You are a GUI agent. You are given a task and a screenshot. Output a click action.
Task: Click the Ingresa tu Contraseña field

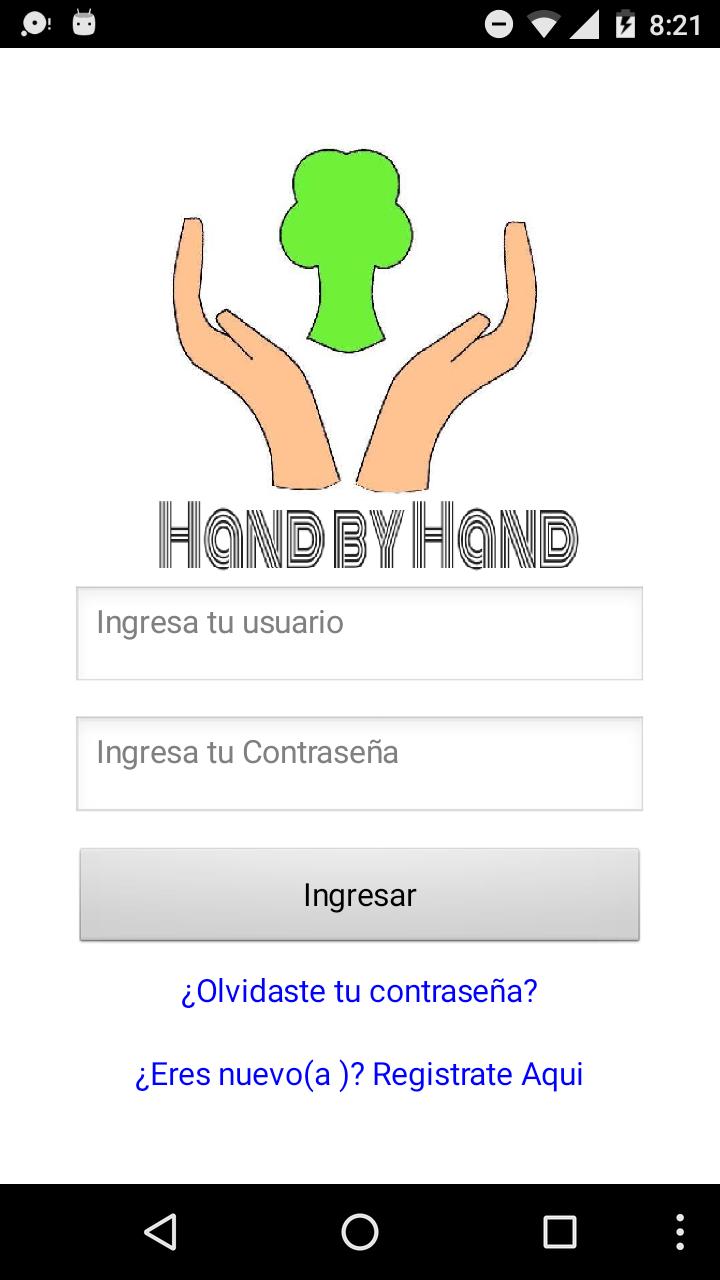359,763
